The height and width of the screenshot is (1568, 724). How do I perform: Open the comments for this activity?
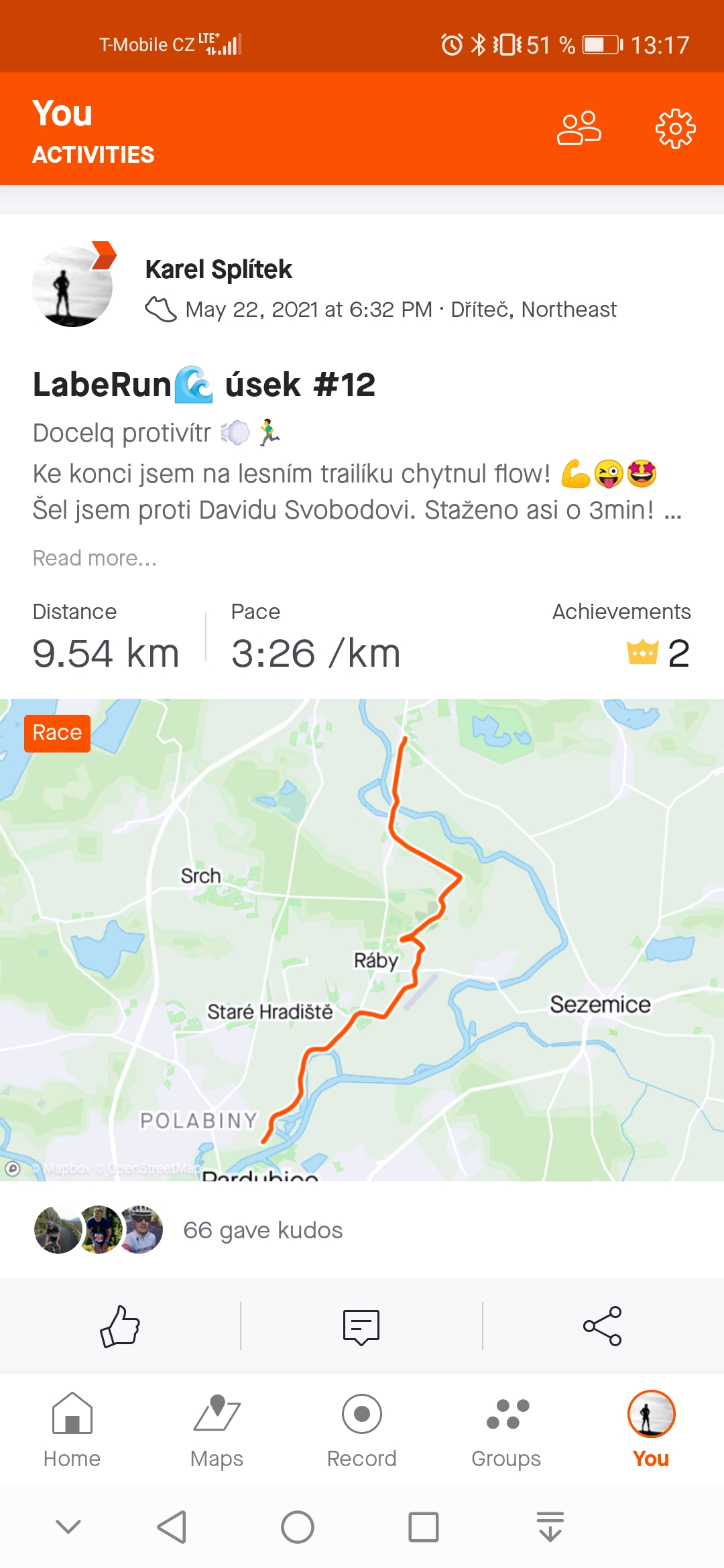pyautogui.click(x=361, y=1326)
